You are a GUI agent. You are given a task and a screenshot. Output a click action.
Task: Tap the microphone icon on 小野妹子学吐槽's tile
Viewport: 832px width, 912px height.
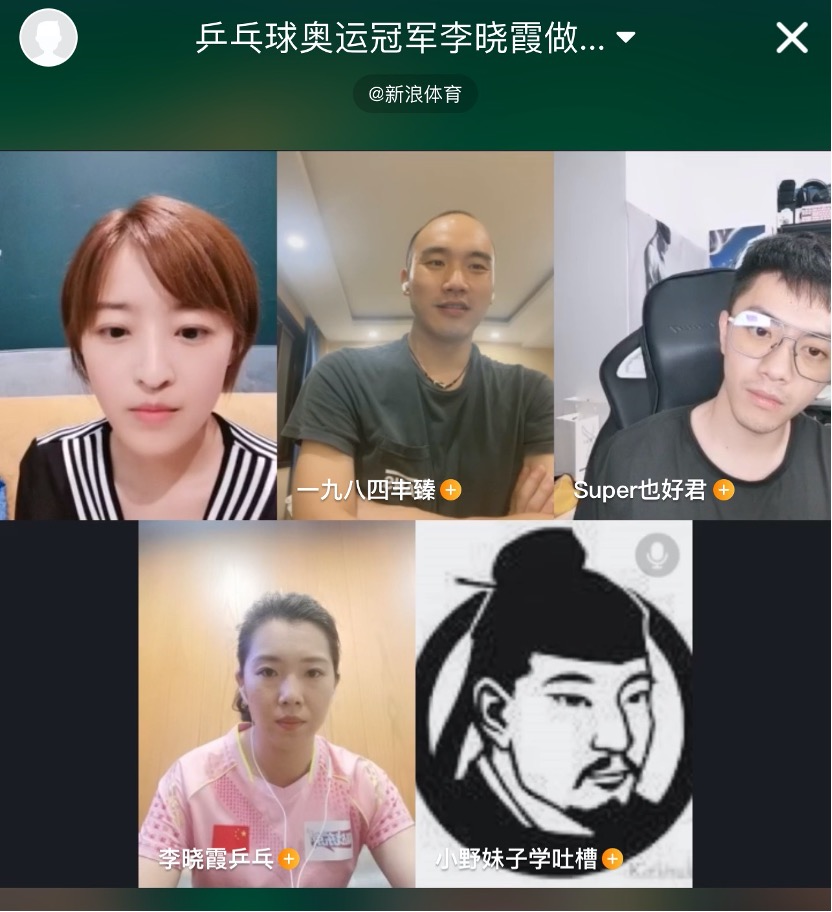(x=657, y=555)
